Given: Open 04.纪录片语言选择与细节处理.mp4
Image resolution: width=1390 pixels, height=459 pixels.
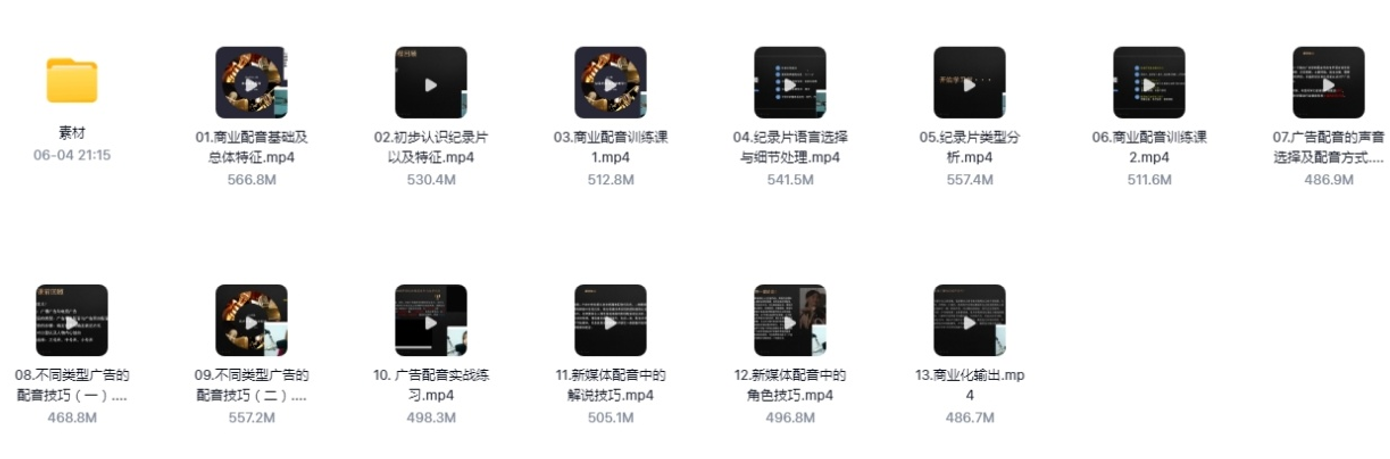Looking at the screenshot, I should (x=790, y=84).
